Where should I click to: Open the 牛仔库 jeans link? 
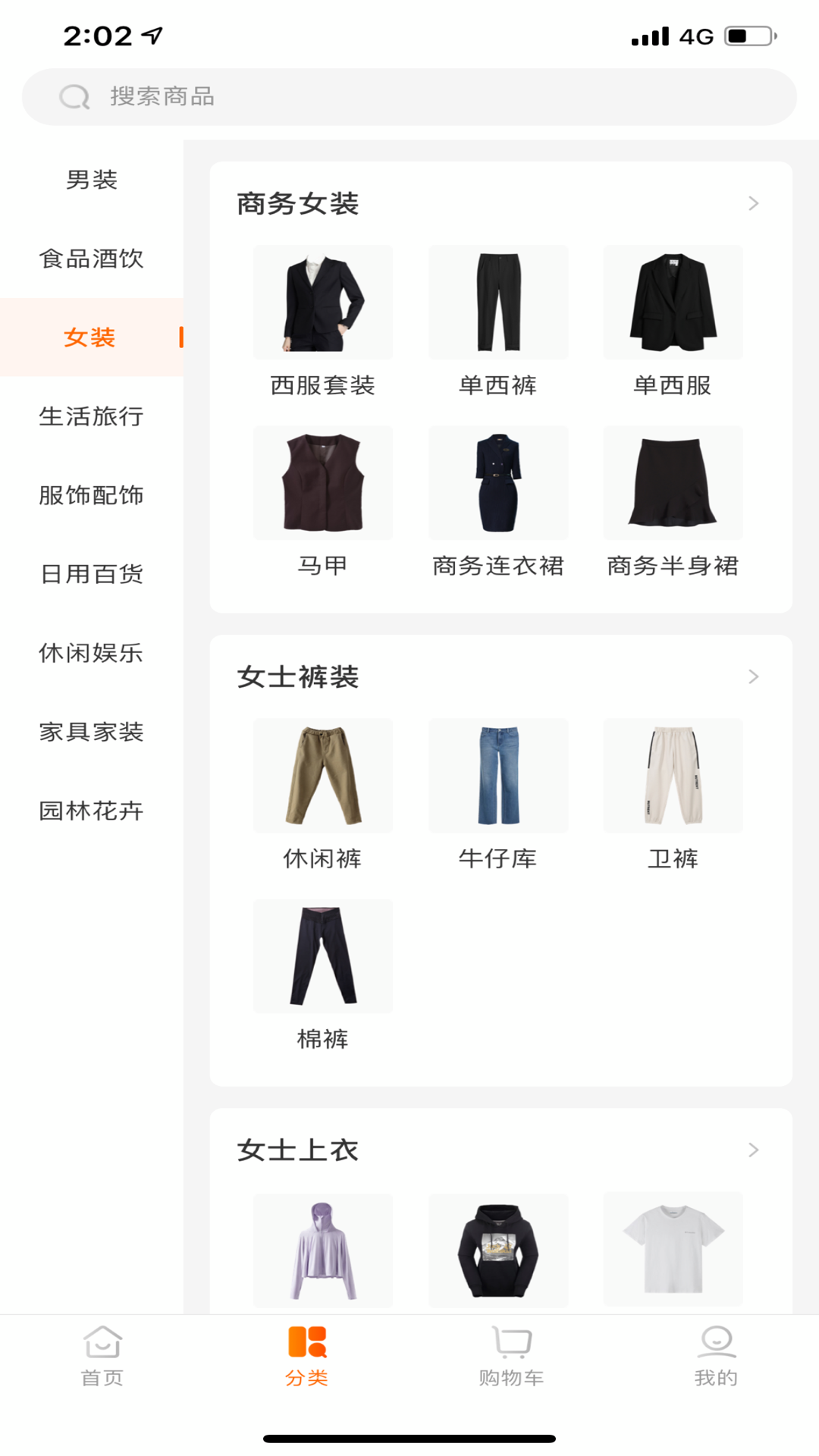click(497, 858)
